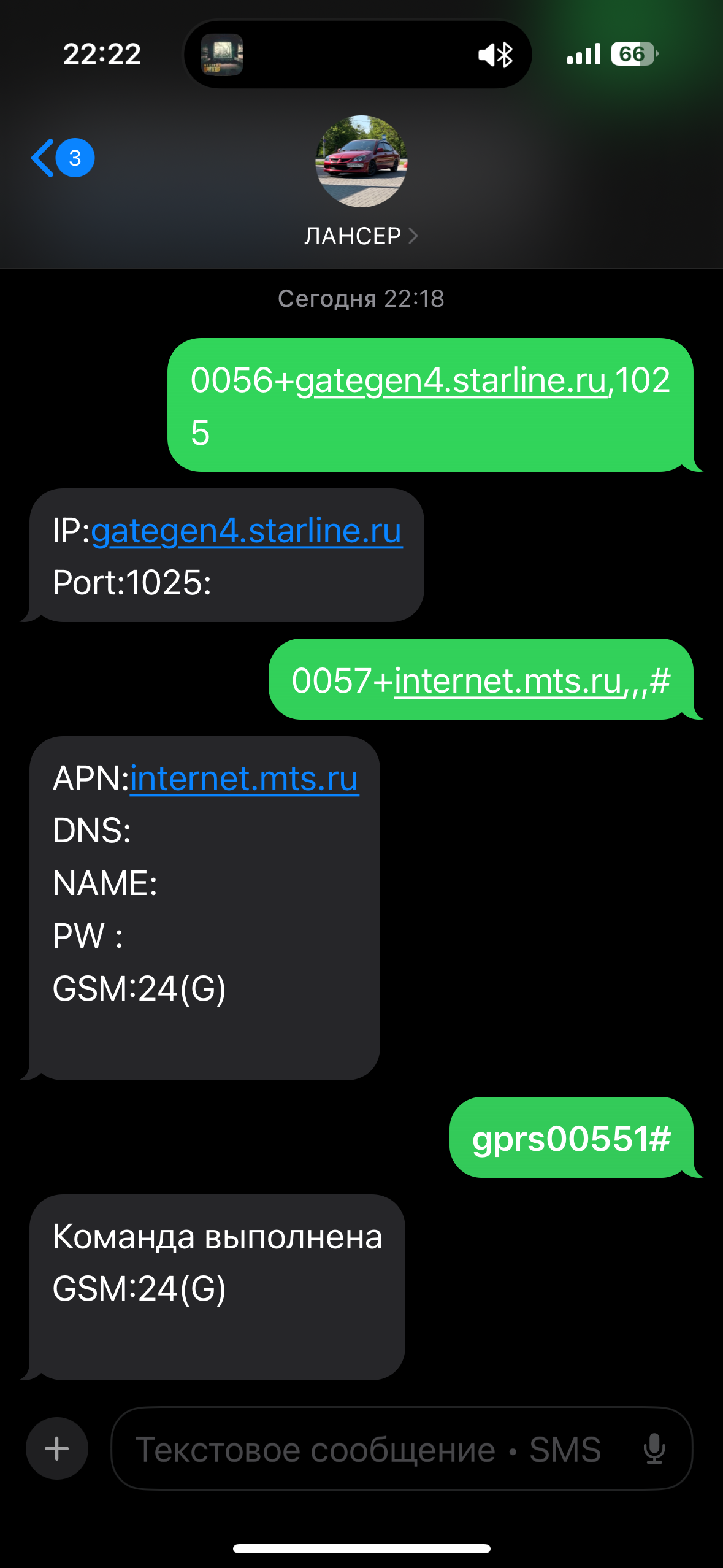Open internet.mts.ru link in sent 0057 message
The width and height of the screenshot is (723, 1568).
508,682
